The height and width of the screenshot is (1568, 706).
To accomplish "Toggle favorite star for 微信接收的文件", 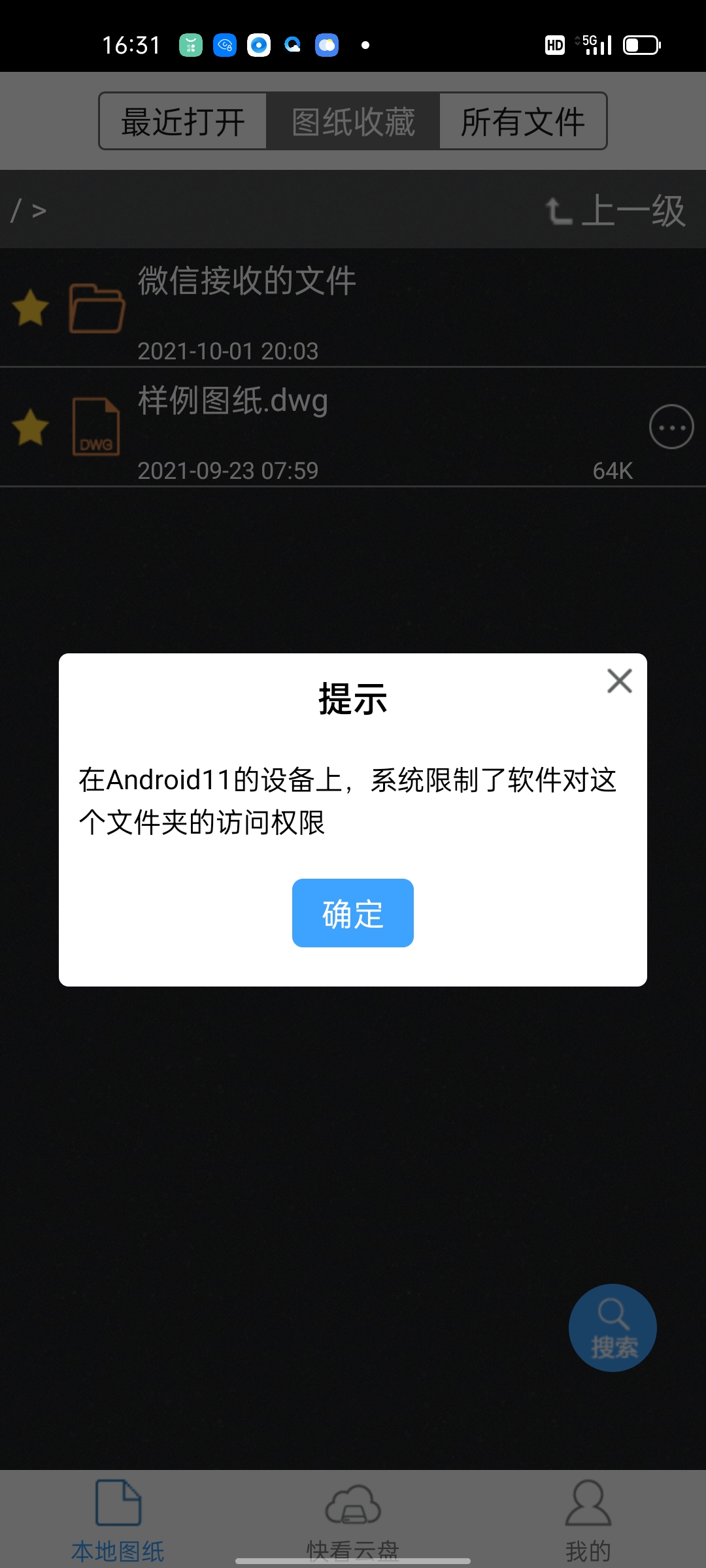I will 31,308.
